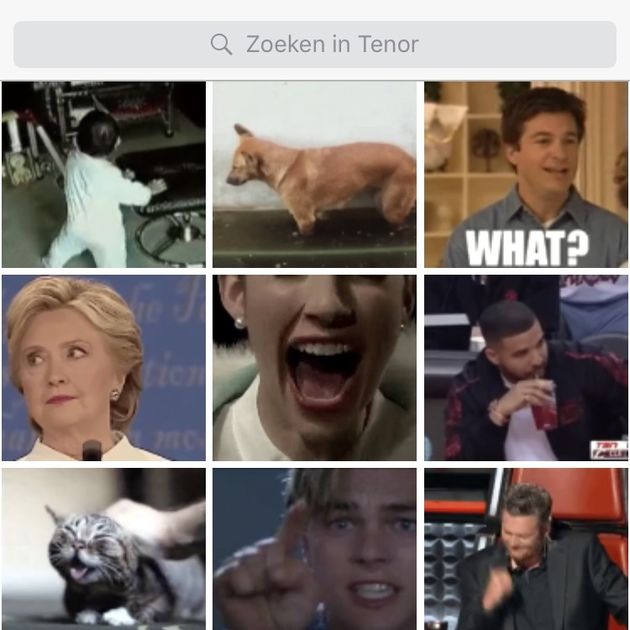630x630 pixels.
Task: Select the GIF of the blonde woman side-eyeing
Action: tap(104, 368)
